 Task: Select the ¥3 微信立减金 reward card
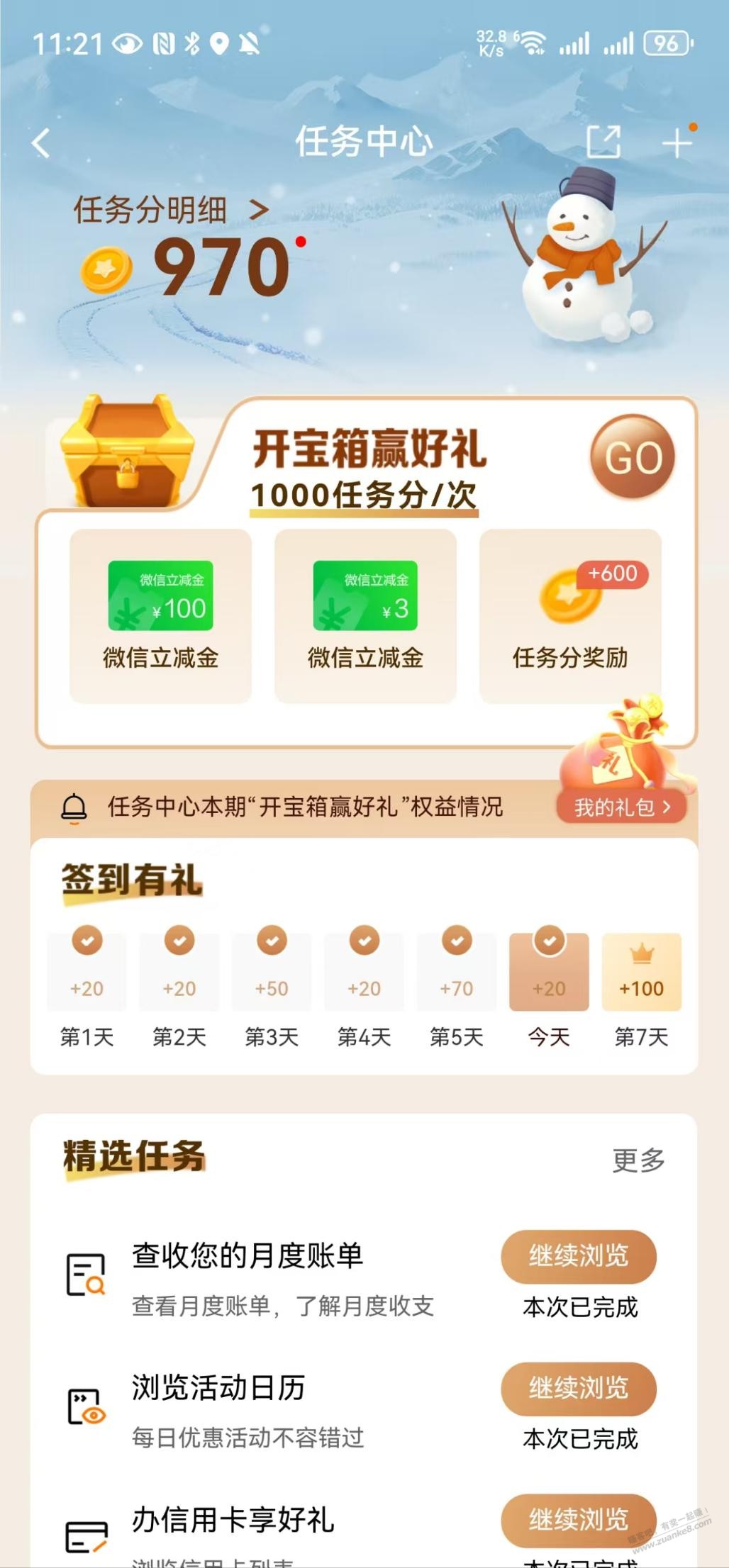coord(365,615)
